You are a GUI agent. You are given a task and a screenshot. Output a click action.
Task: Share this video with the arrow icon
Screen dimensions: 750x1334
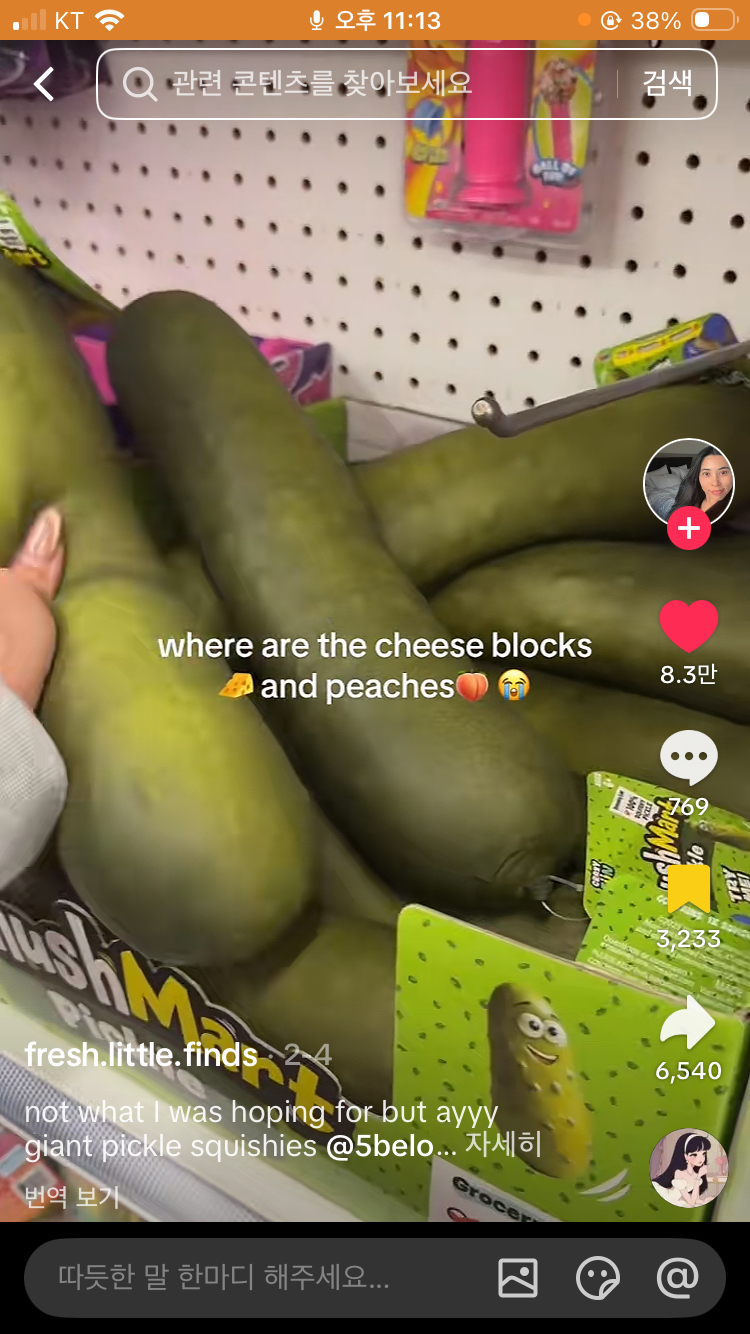tap(688, 1022)
